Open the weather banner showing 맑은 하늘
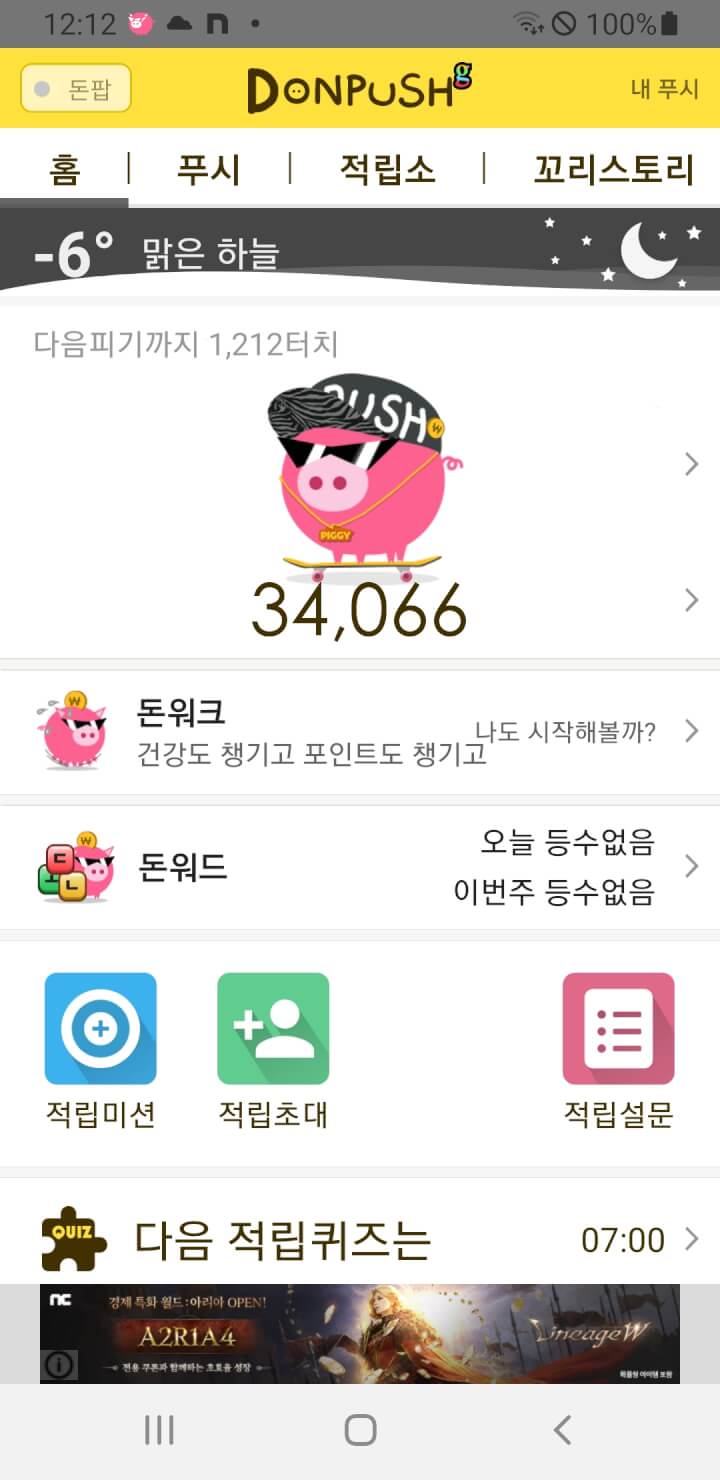The width and height of the screenshot is (720, 1480). click(x=360, y=250)
